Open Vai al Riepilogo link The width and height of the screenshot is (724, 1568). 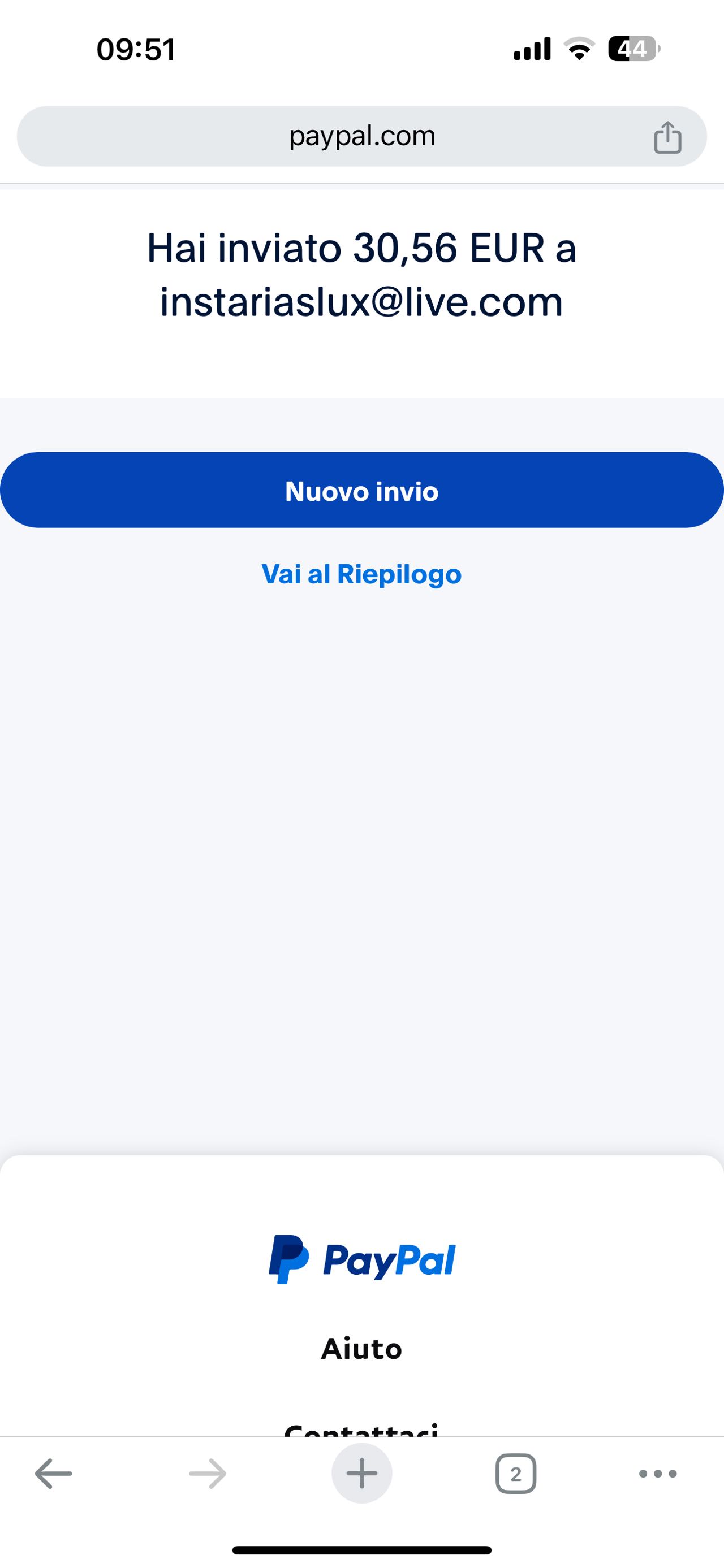pos(361,574)
